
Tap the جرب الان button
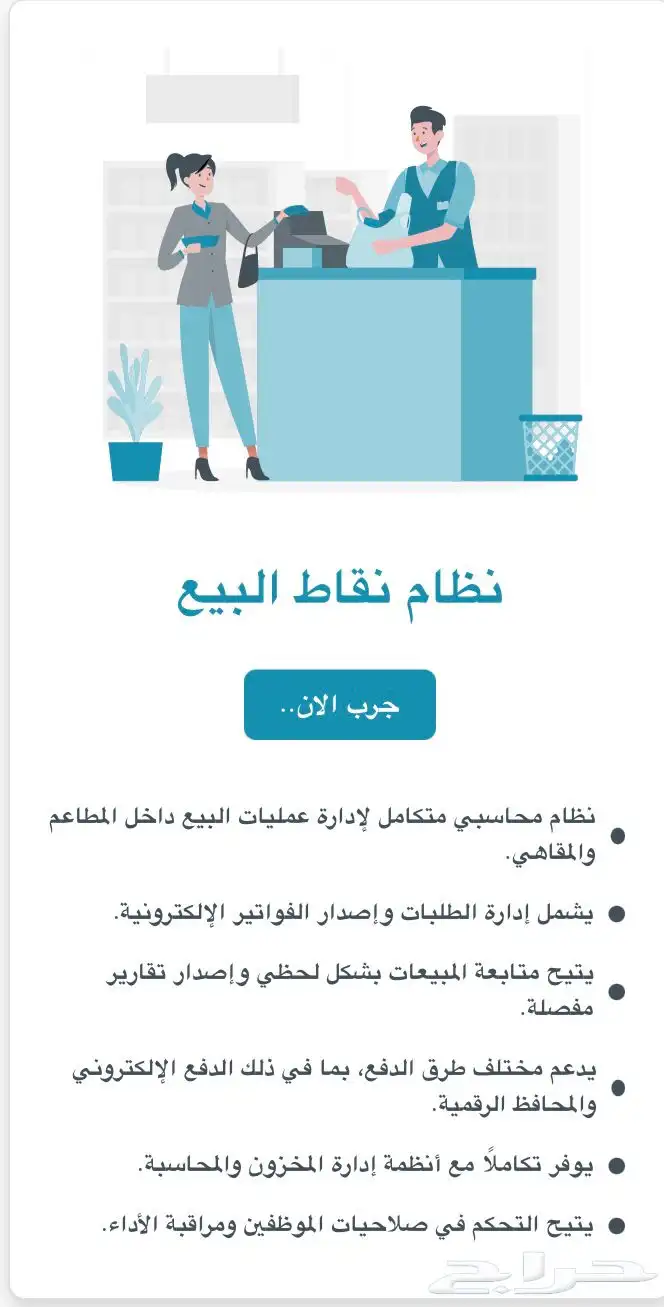339,705
